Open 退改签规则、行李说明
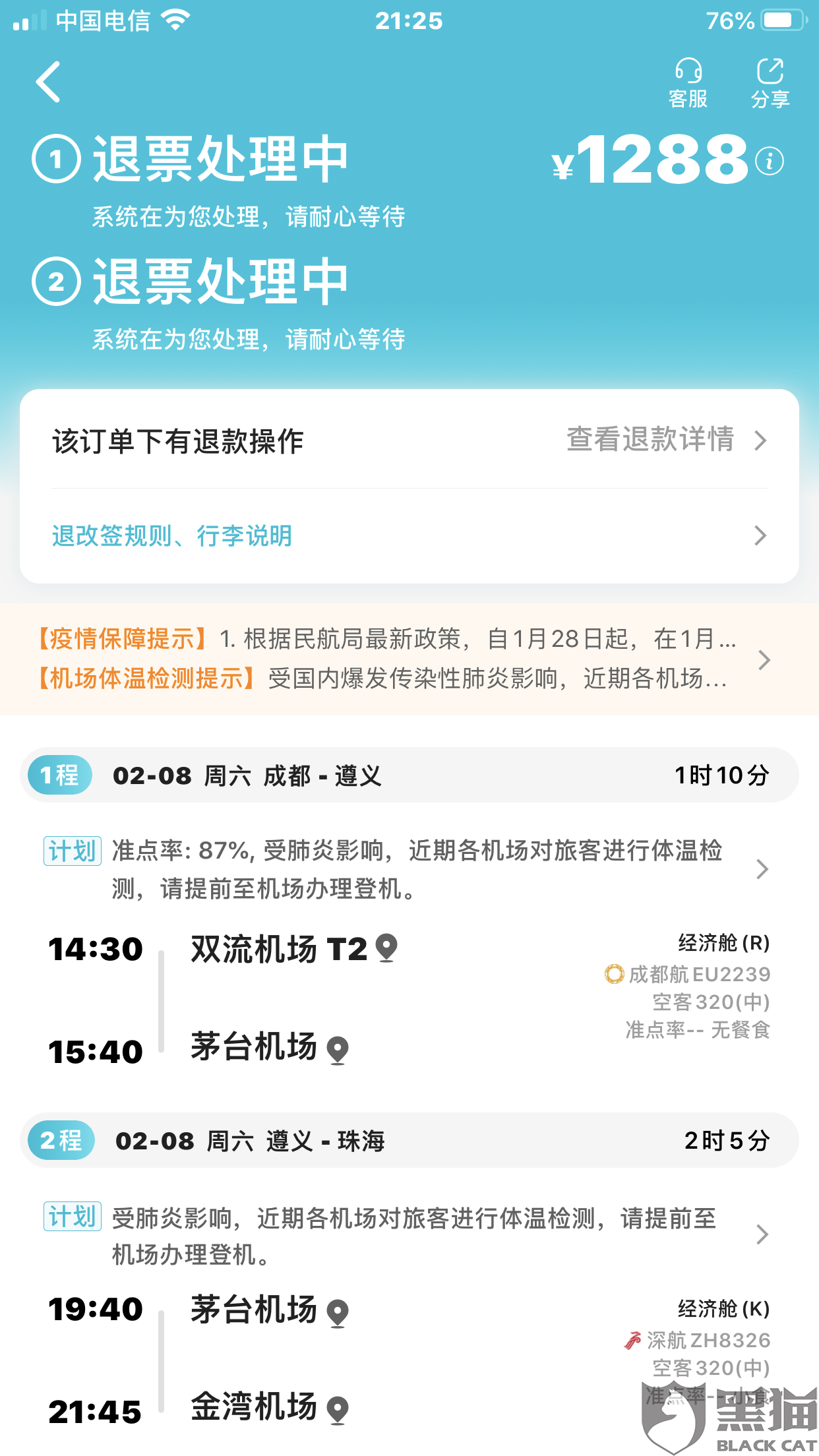The width and height of the screenshot is (819, 1456). 409,535
